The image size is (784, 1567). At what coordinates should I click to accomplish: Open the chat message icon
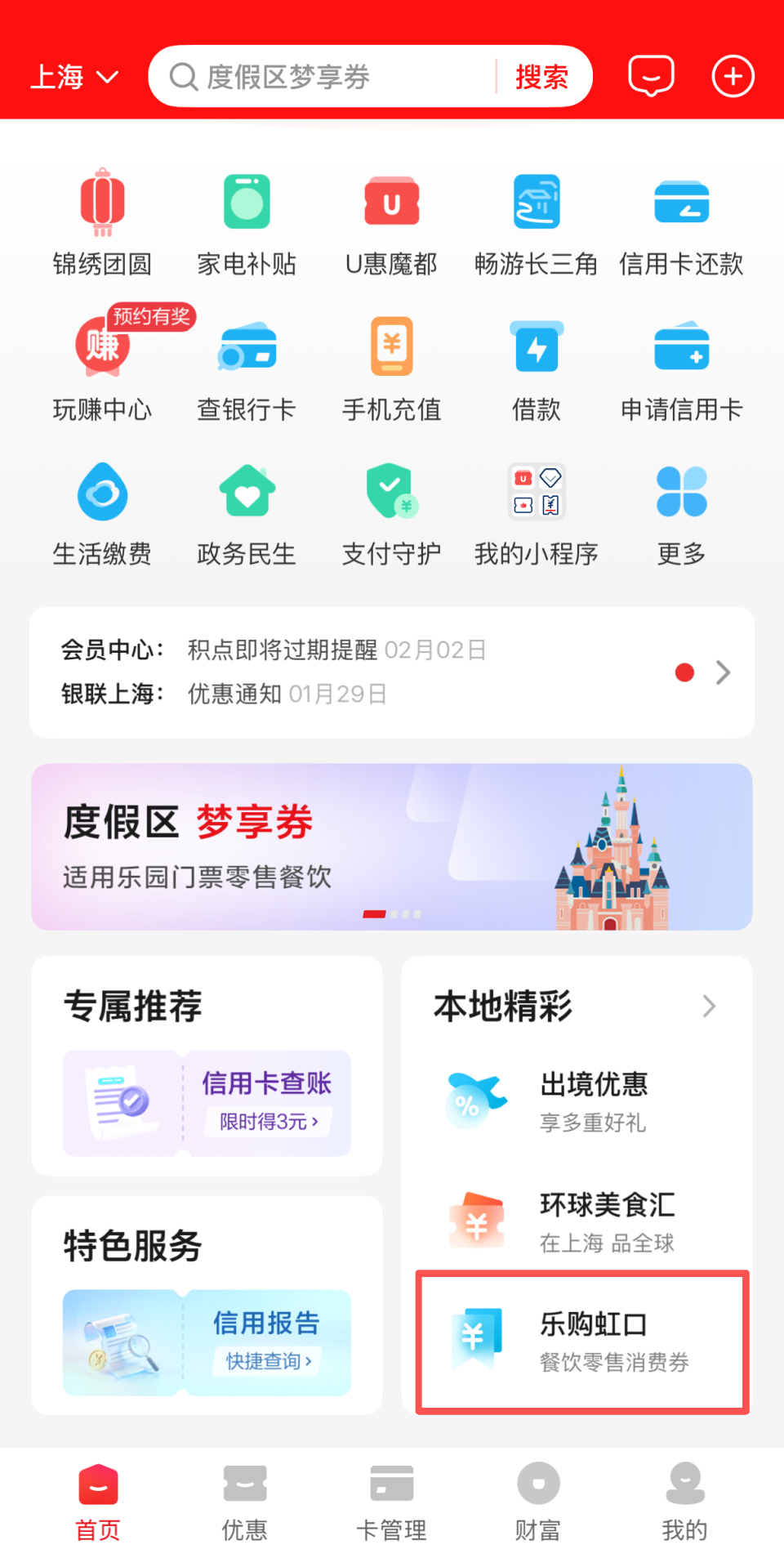tap(651, 75)
